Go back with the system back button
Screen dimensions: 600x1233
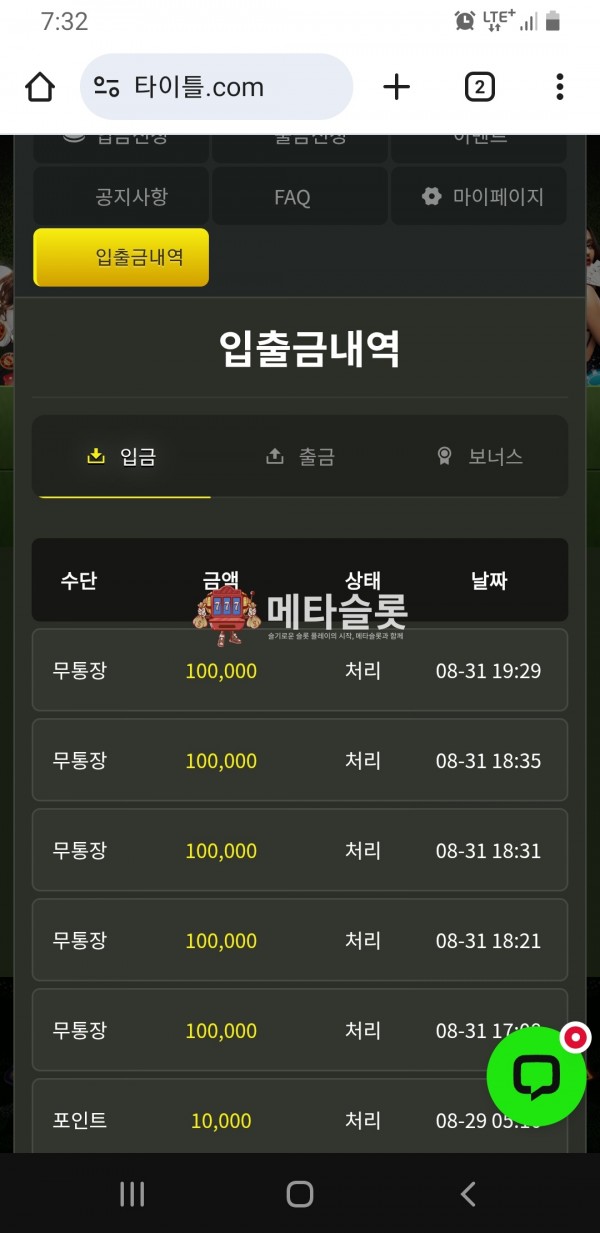pyautogui.click(x=467, y=1193)
